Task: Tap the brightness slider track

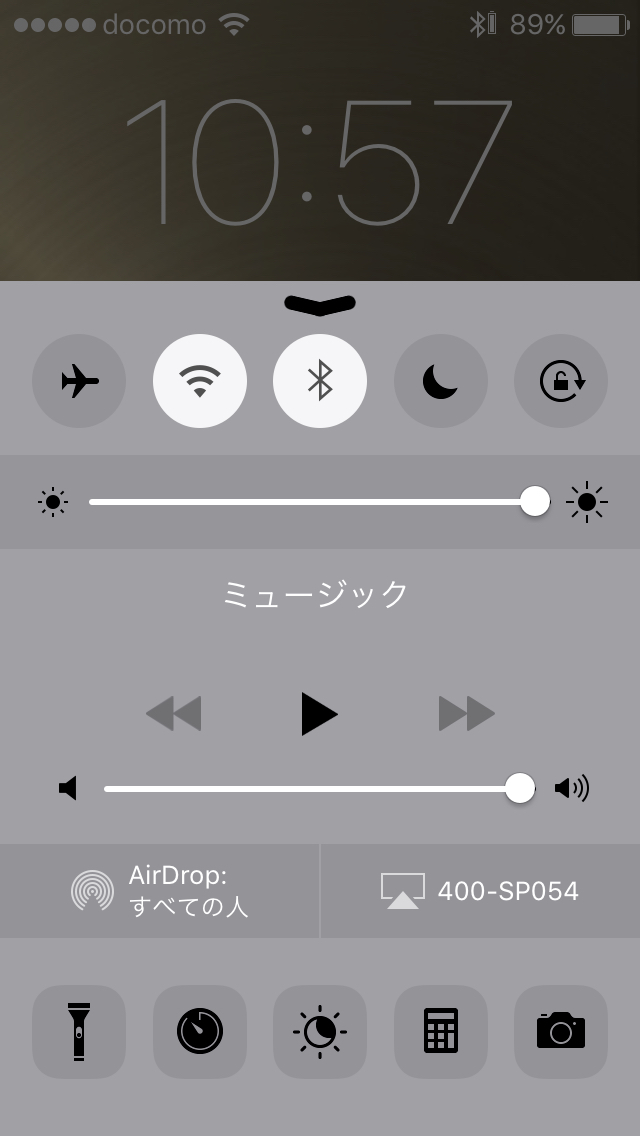Action: tap(310, 501)
